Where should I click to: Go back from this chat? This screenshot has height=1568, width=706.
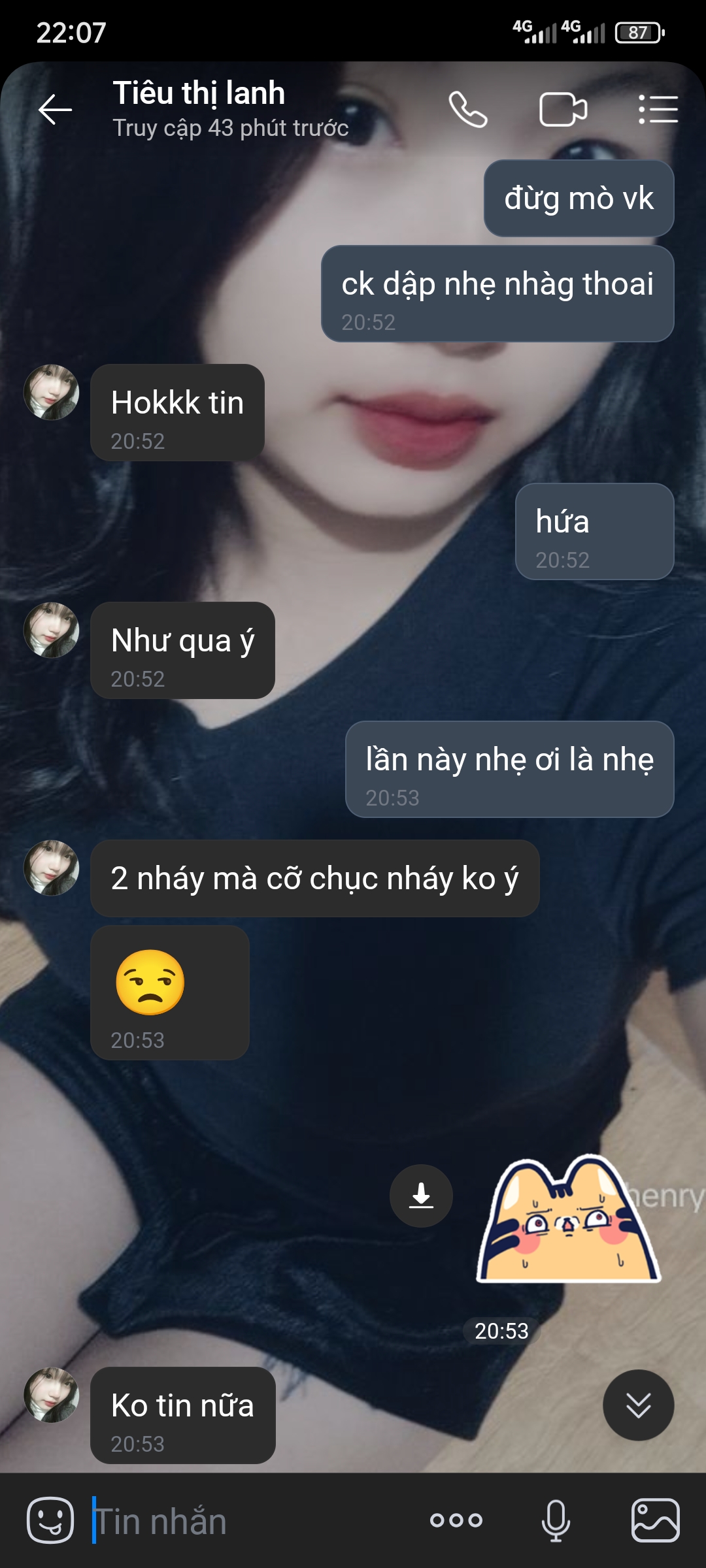pos(55,109)
